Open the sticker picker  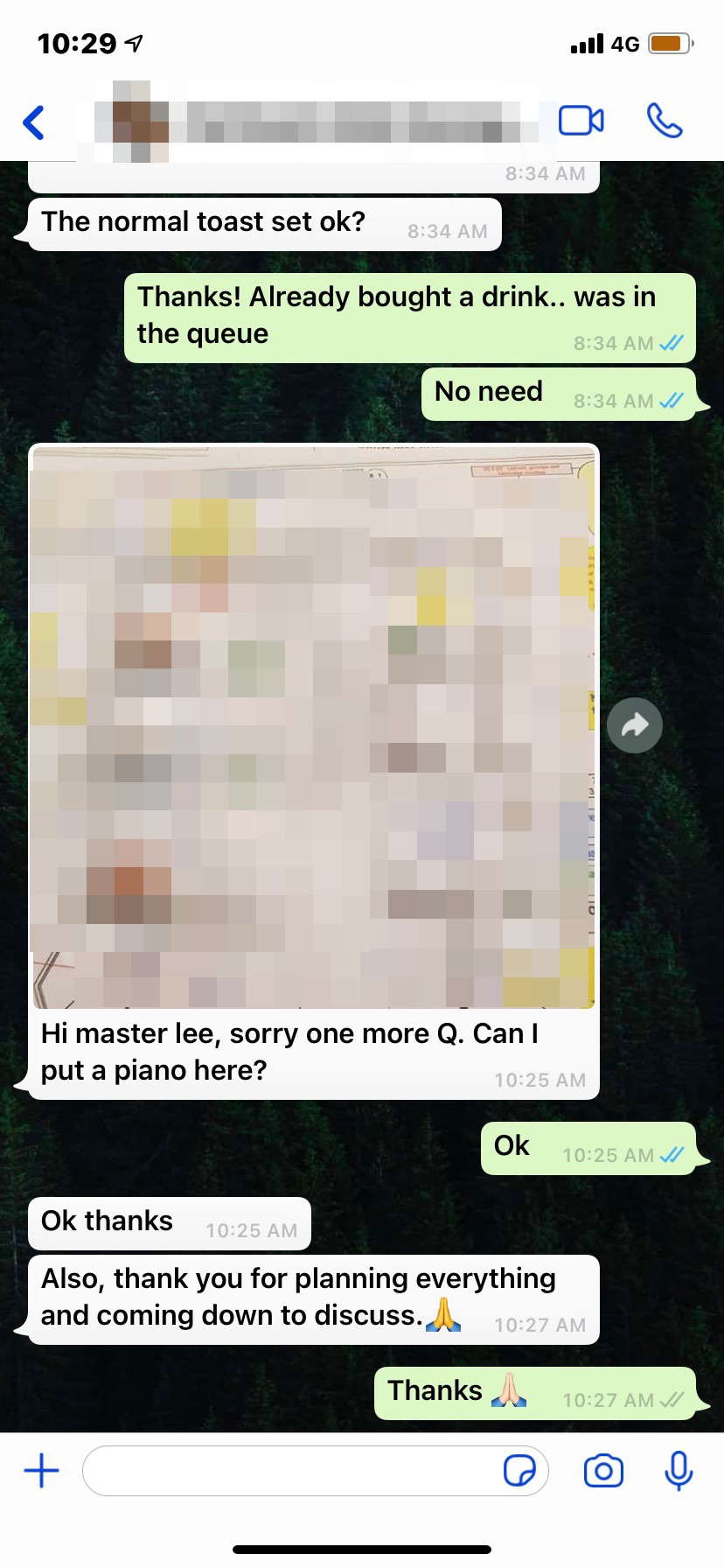pos(519,1471)
